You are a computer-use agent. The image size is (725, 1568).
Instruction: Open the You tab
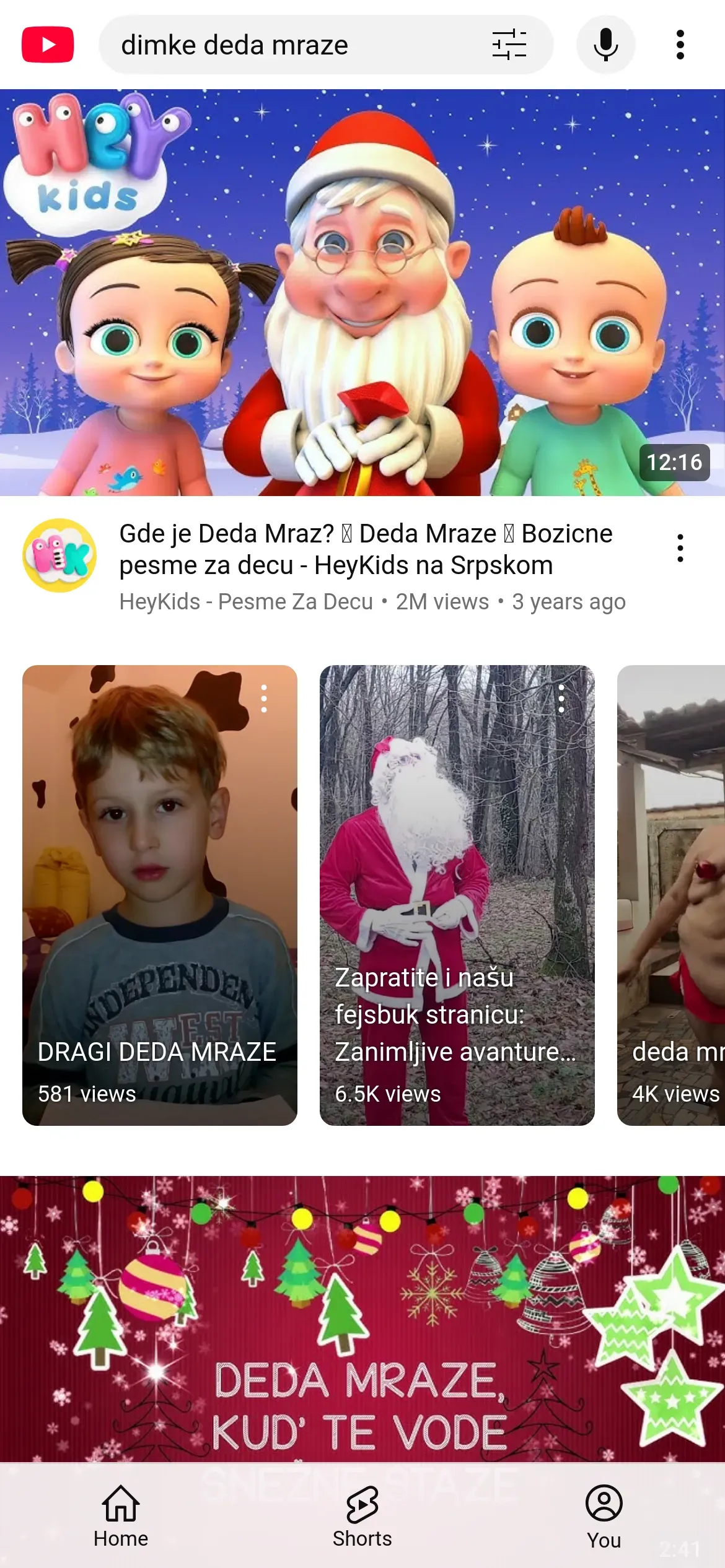click(604, 1516)
